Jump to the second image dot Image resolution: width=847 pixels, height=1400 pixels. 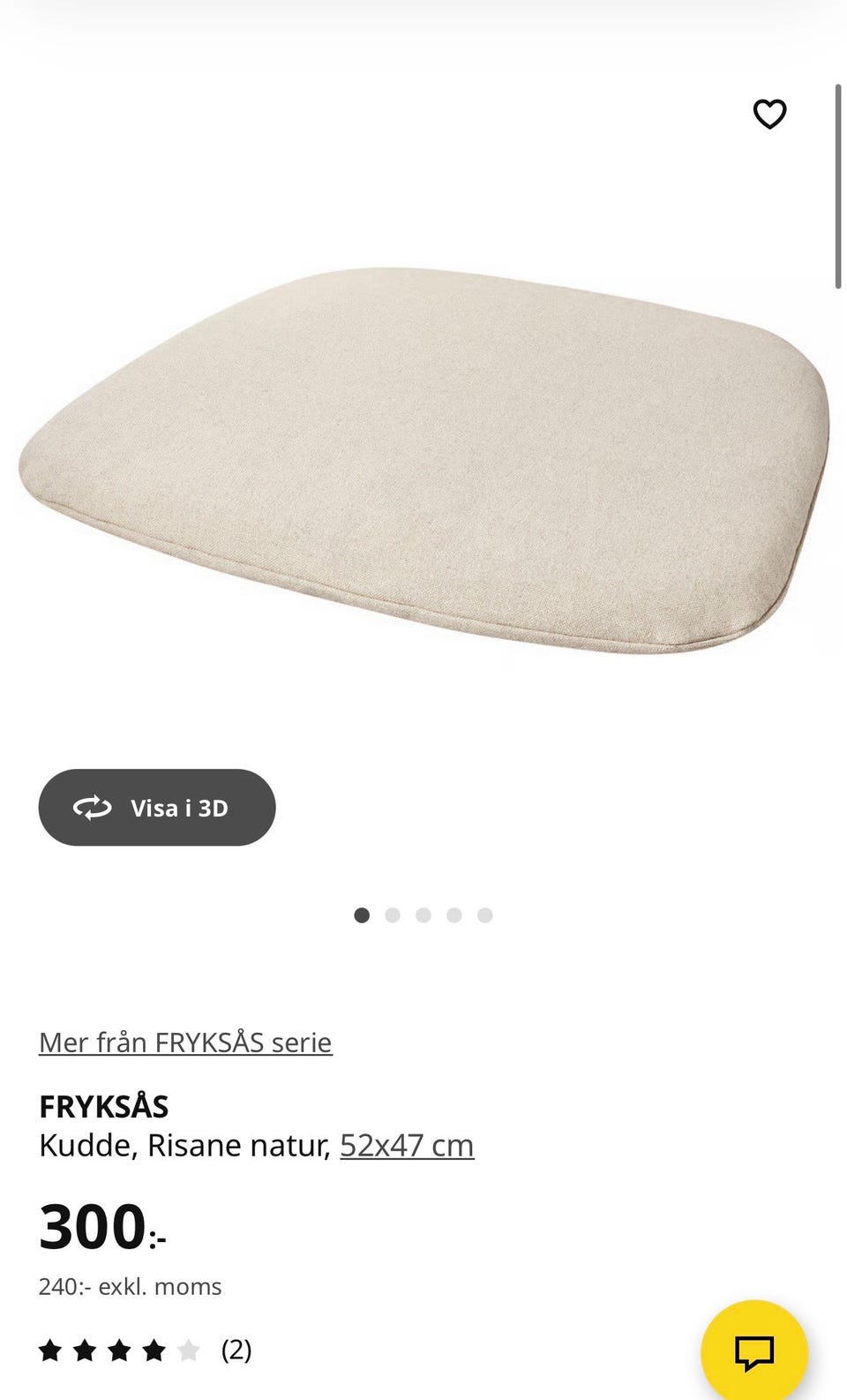[x=393, y=915]
